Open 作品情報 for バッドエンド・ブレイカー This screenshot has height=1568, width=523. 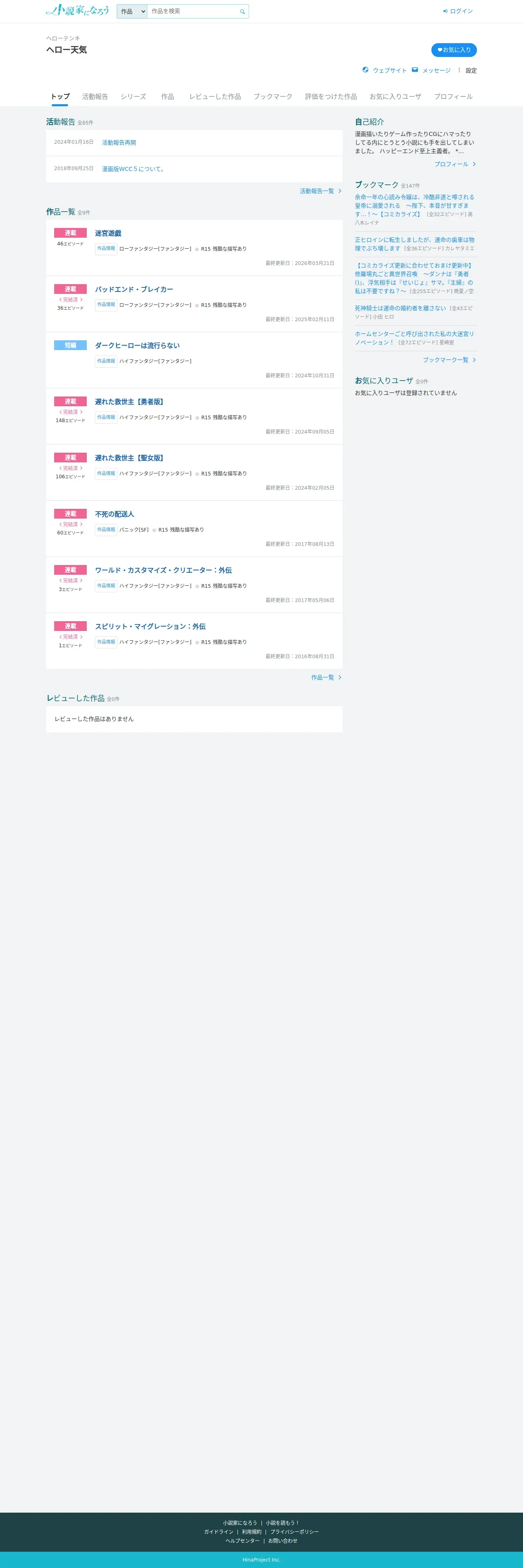pyautogui.click(x=106, y=304)
